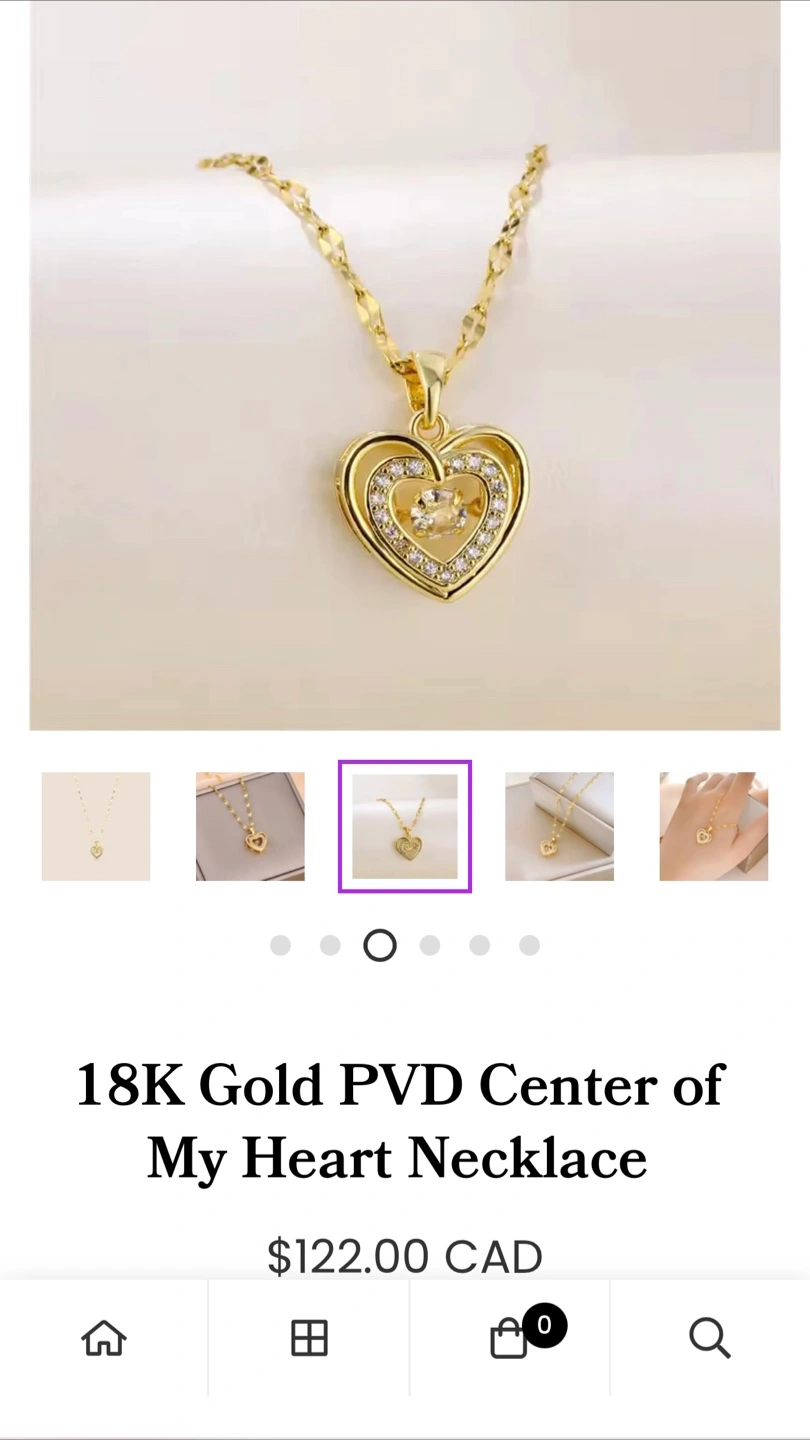This screenshot has width=810, height=1440.
Task: Open the main necklace product image
Action: pyautogui.click(x=405, y=365)
